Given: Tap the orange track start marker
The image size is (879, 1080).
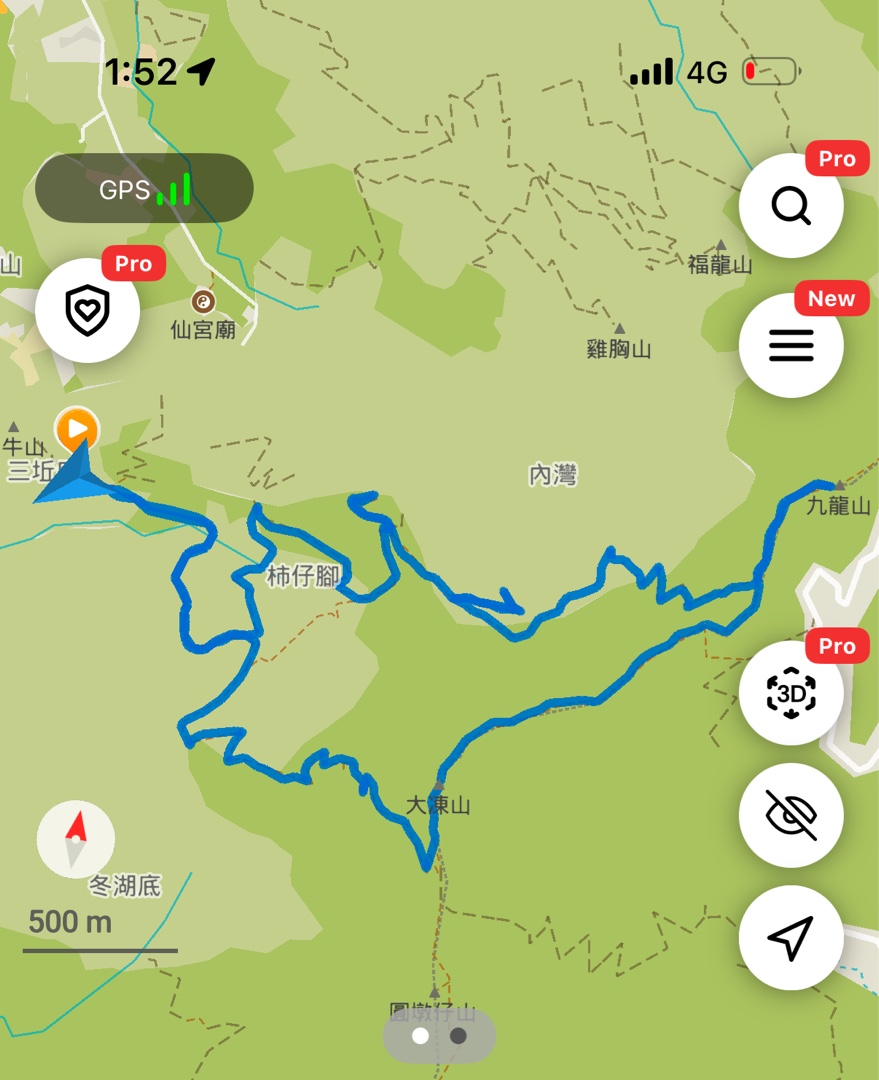Looking at the screenshot, I should point(77,430).
